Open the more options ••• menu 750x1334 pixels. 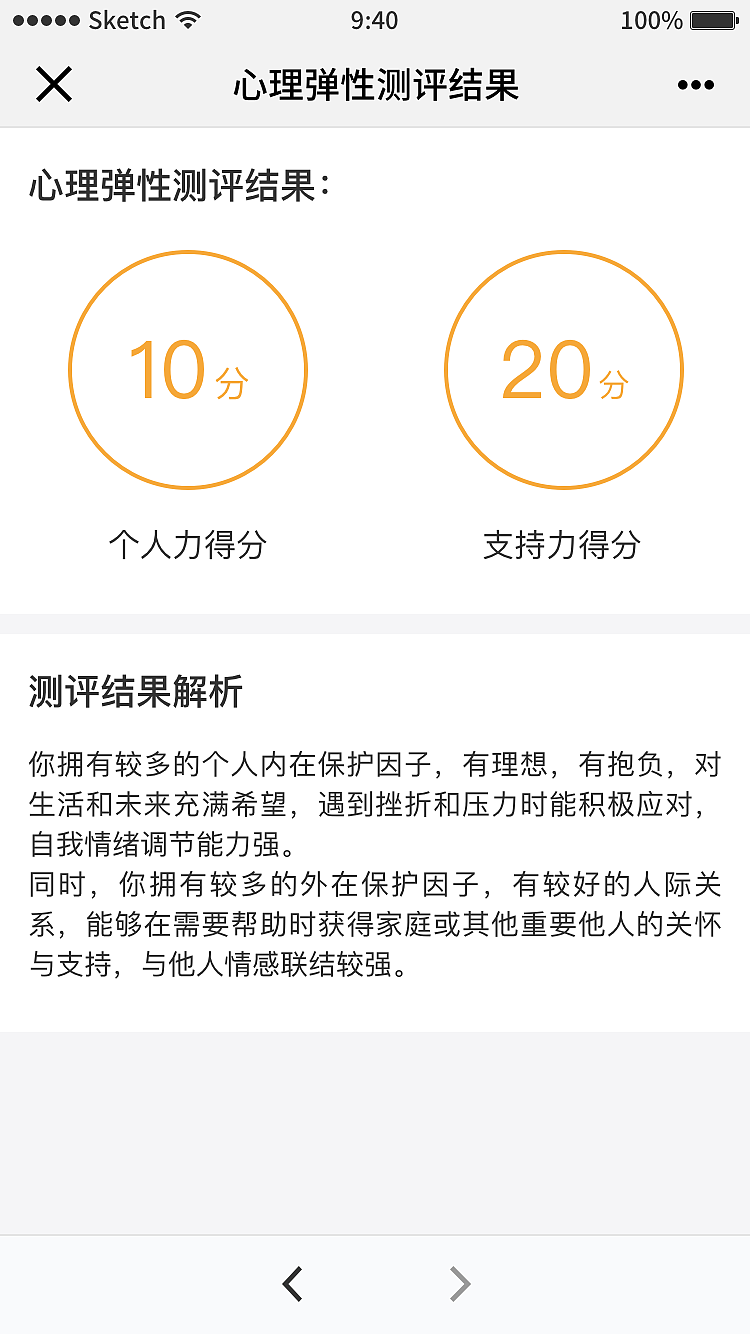[694, 85]
